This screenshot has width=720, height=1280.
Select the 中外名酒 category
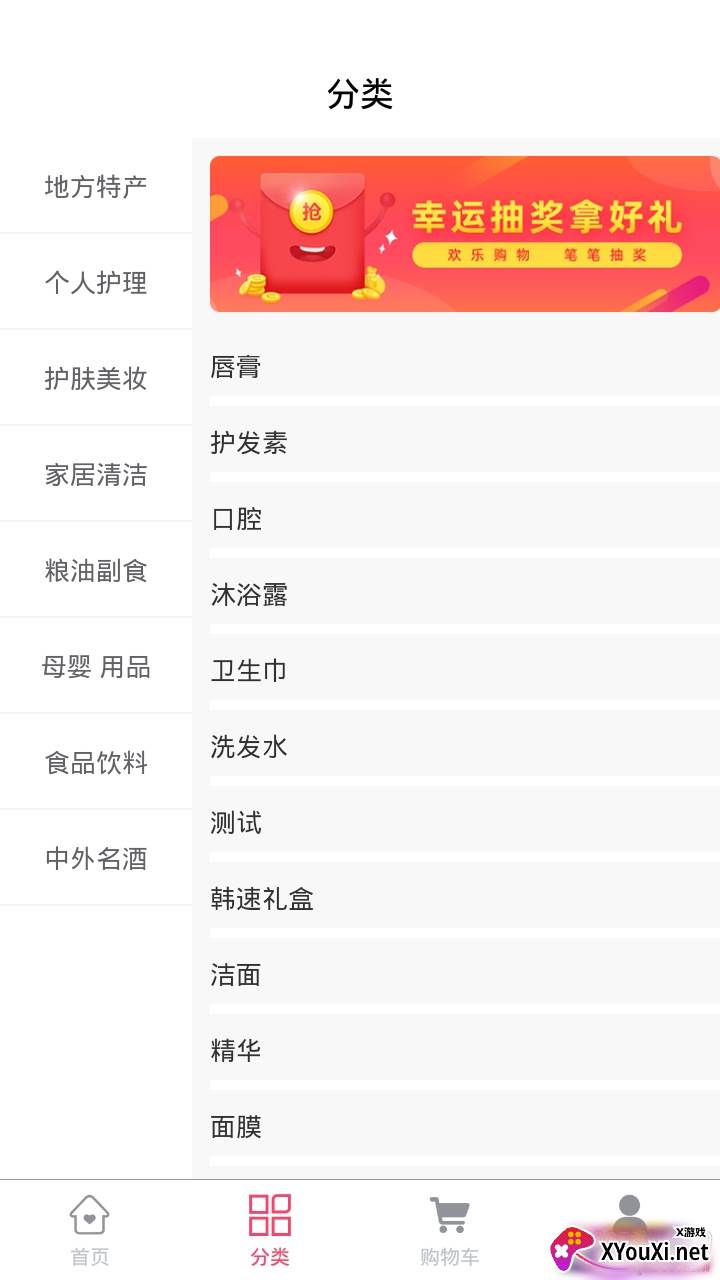96,858
